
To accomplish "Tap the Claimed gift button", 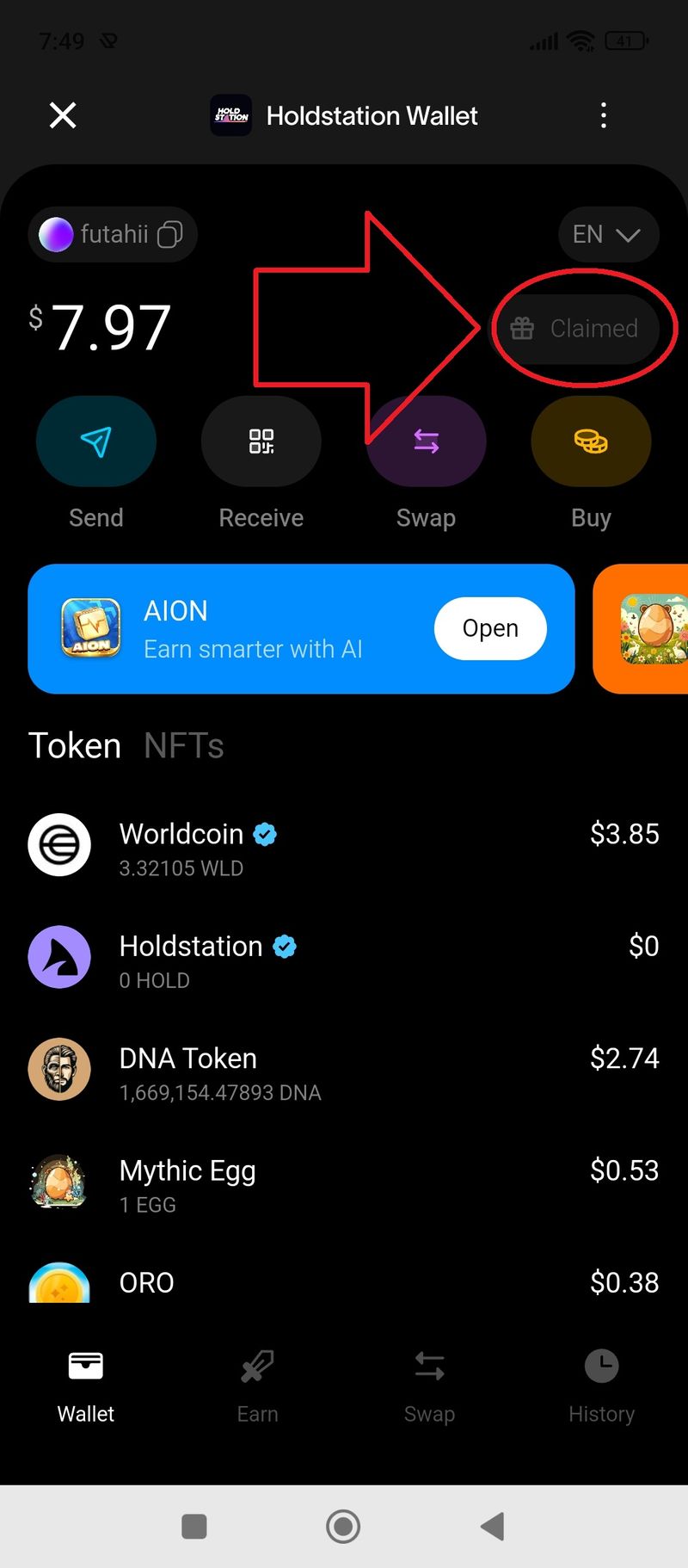I will [x=576, y=329].
